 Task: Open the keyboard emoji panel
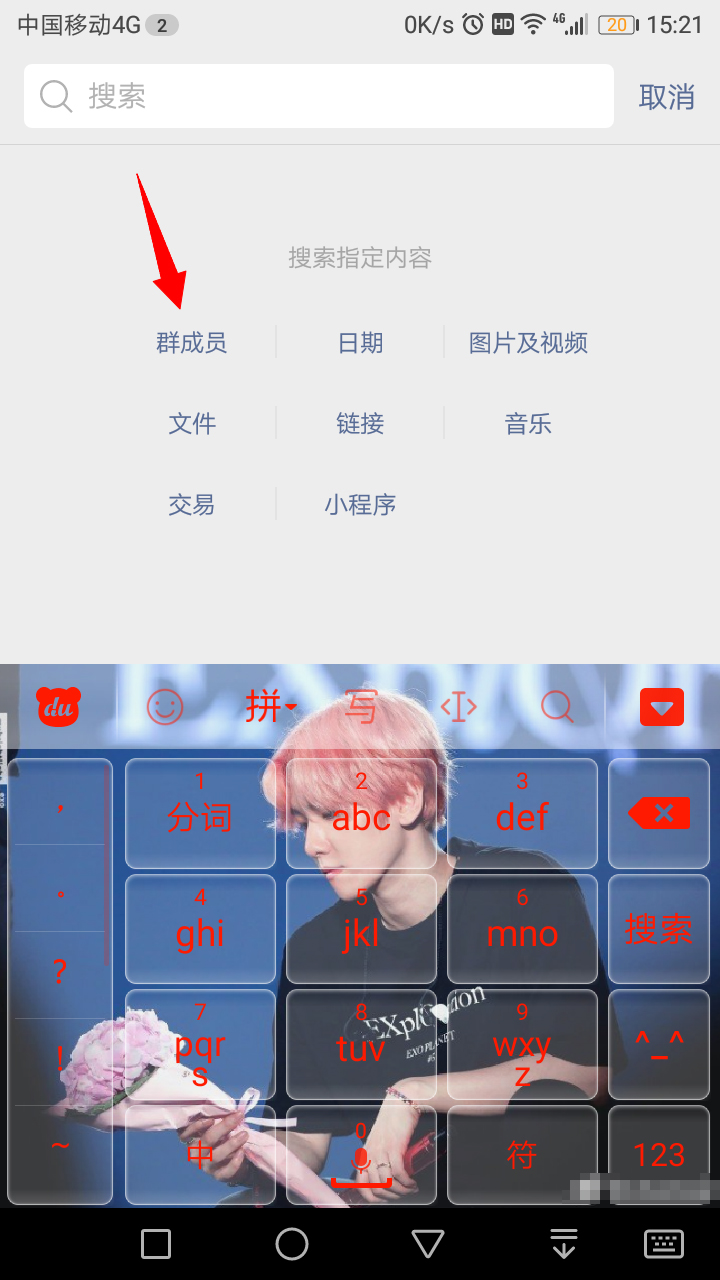(165, 707)
